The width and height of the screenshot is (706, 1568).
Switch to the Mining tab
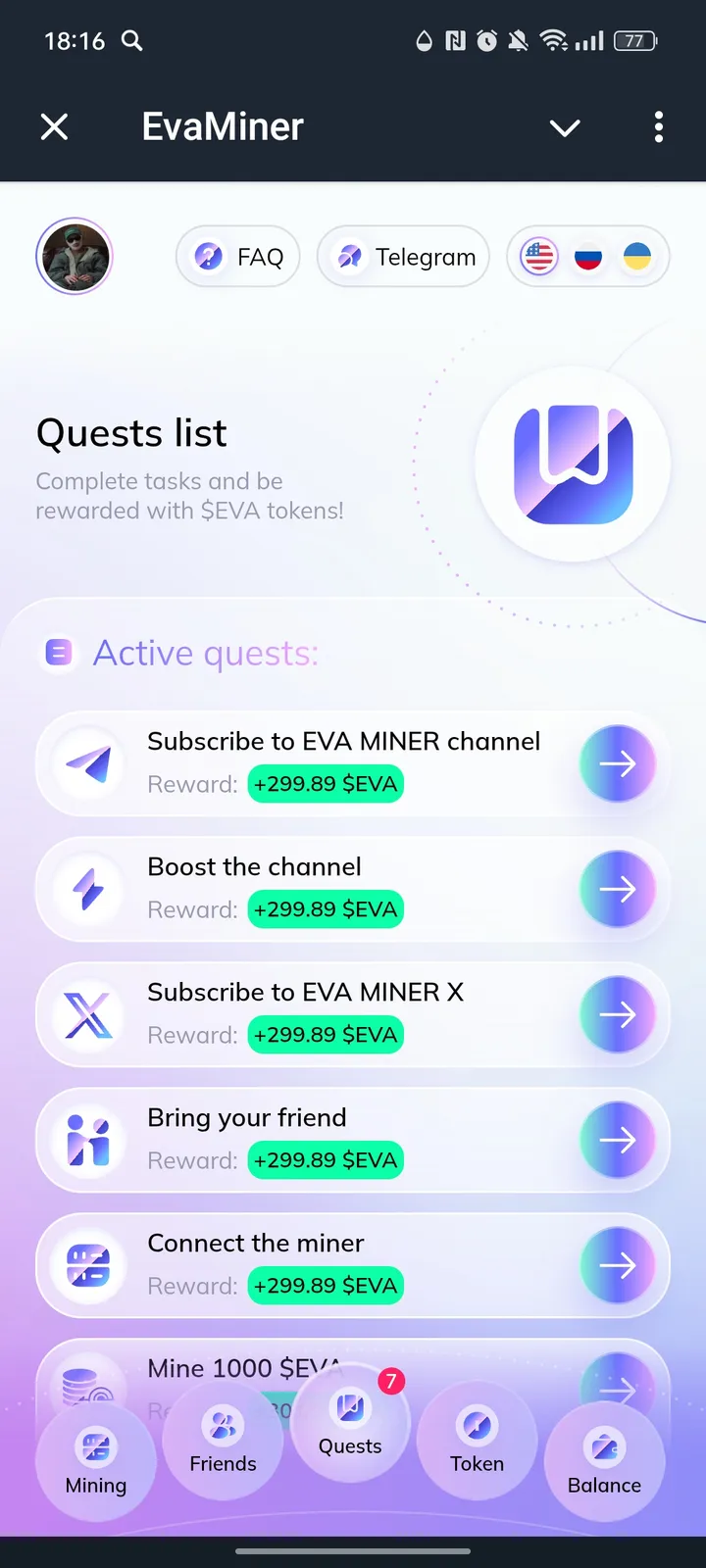(96, 1462)
